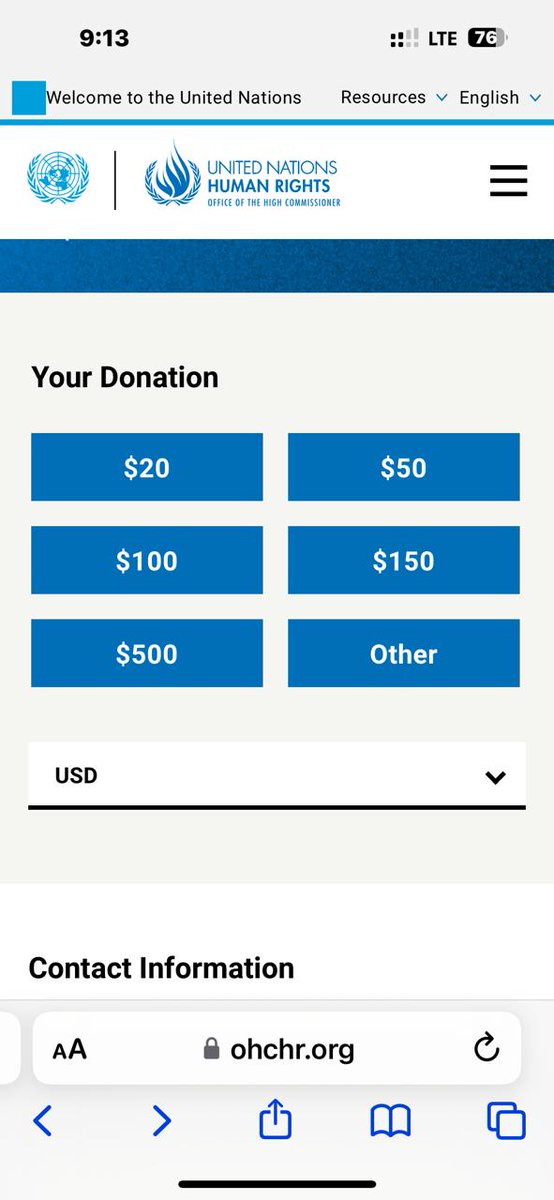Tap Other to enter custom amount

tap(404, 653)
